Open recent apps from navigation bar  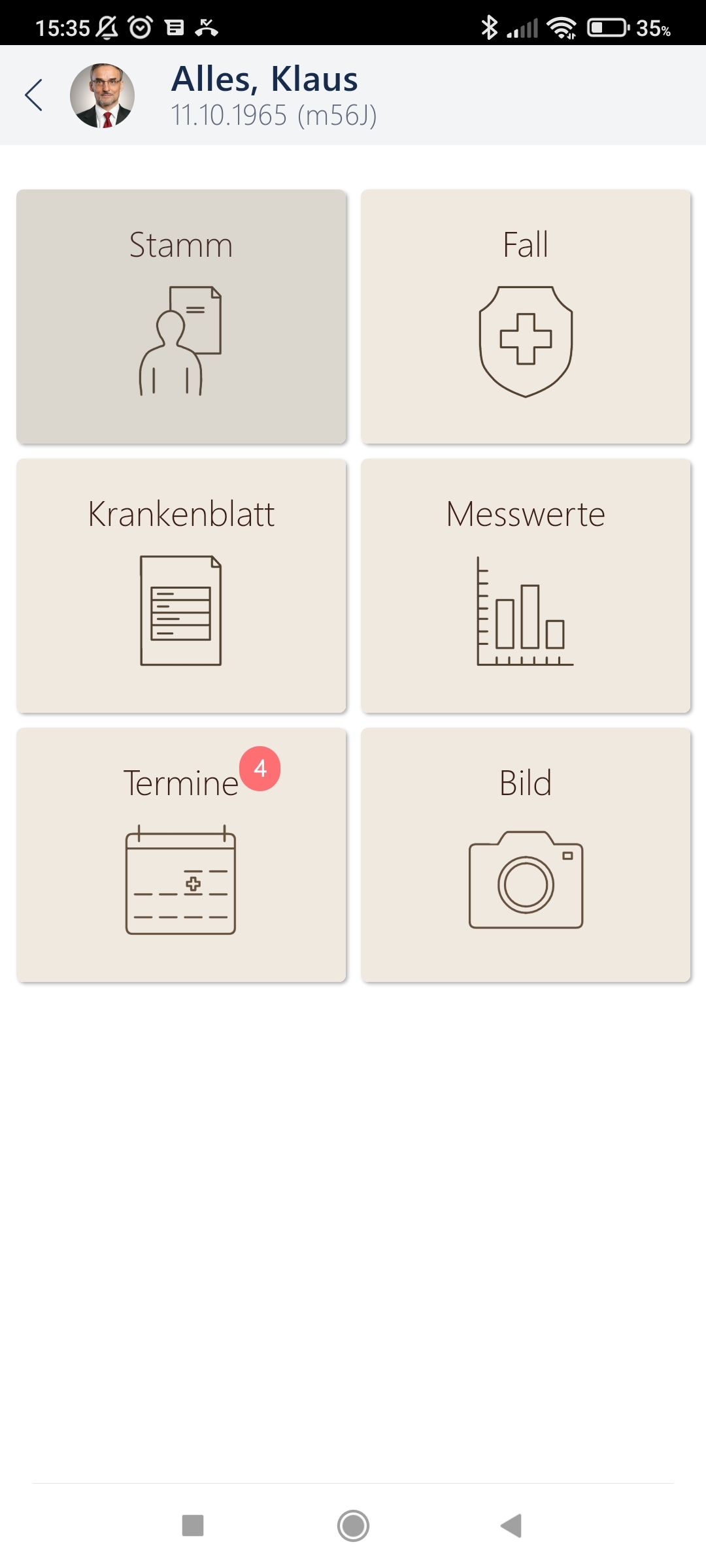(193, 1526)
